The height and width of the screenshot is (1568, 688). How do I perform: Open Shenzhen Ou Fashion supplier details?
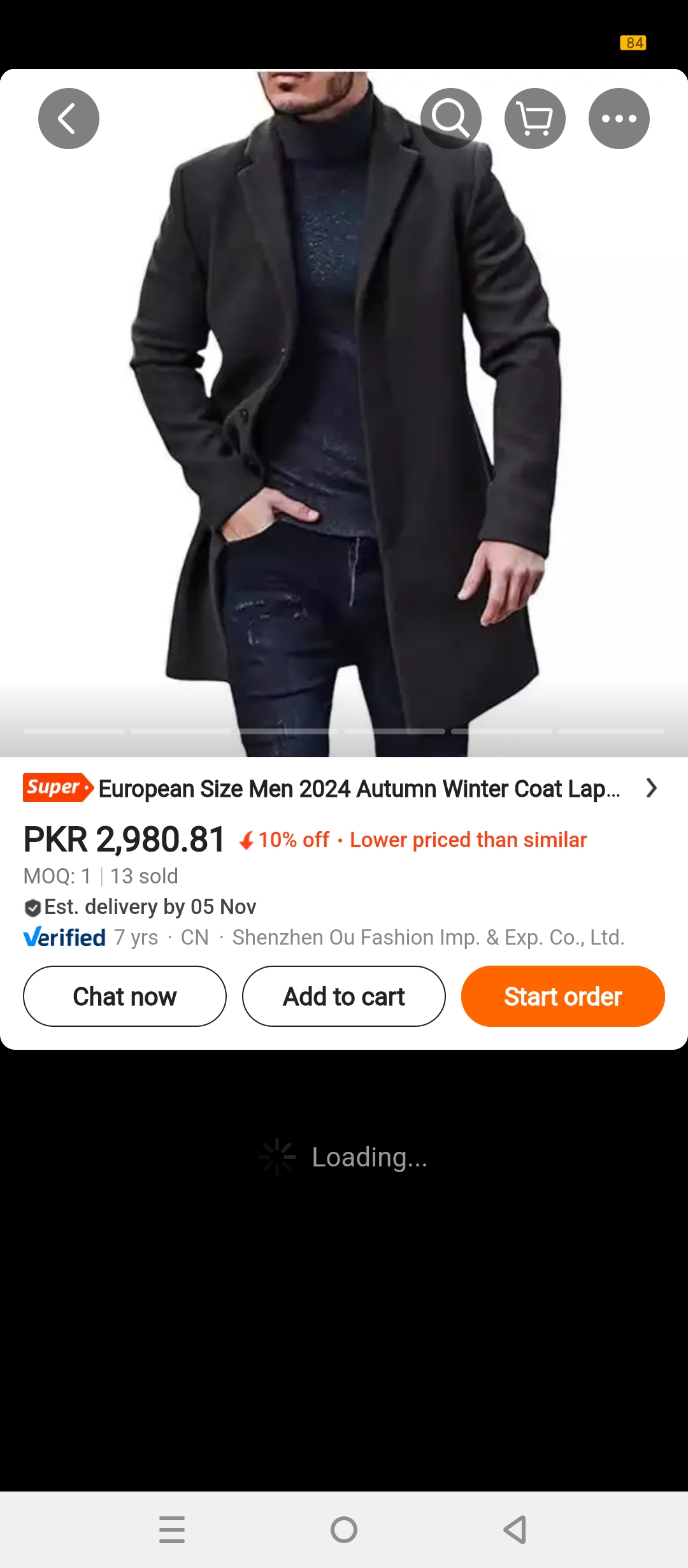pyautogui.click(x=427, y=938)
